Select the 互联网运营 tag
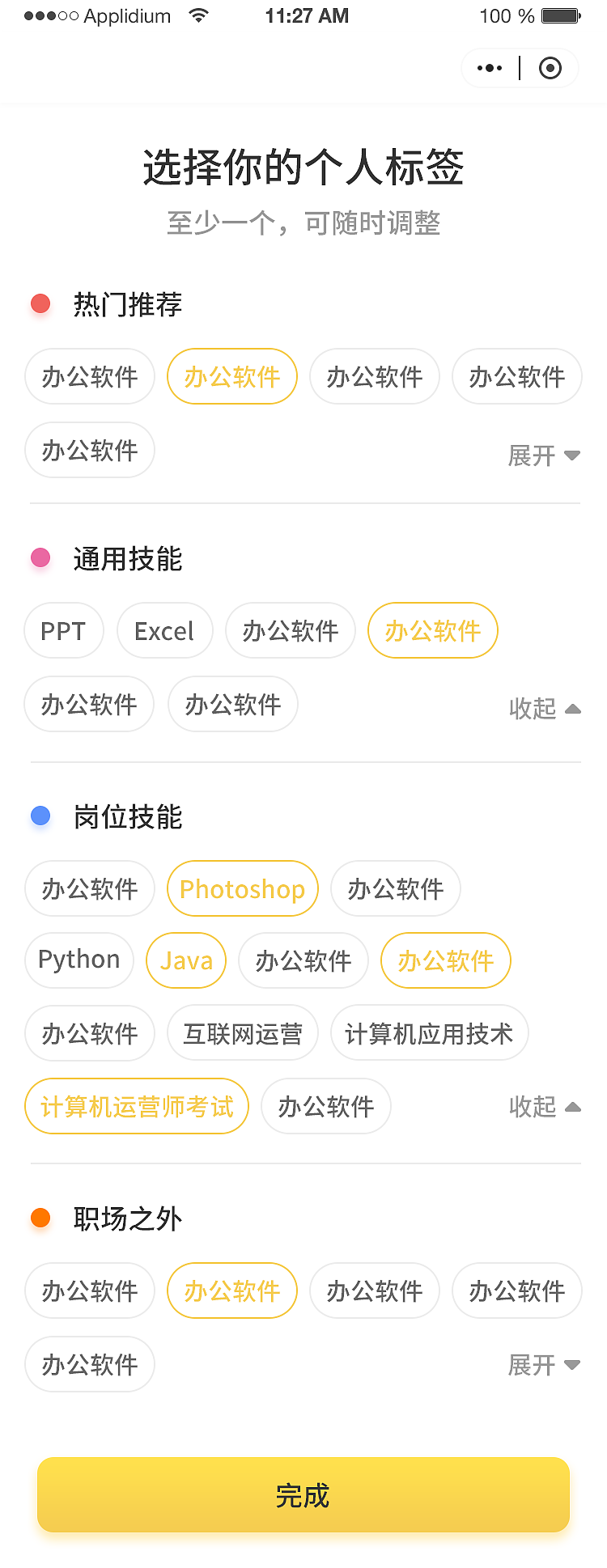This screenshot has height=1568, width=607. 242,1033
